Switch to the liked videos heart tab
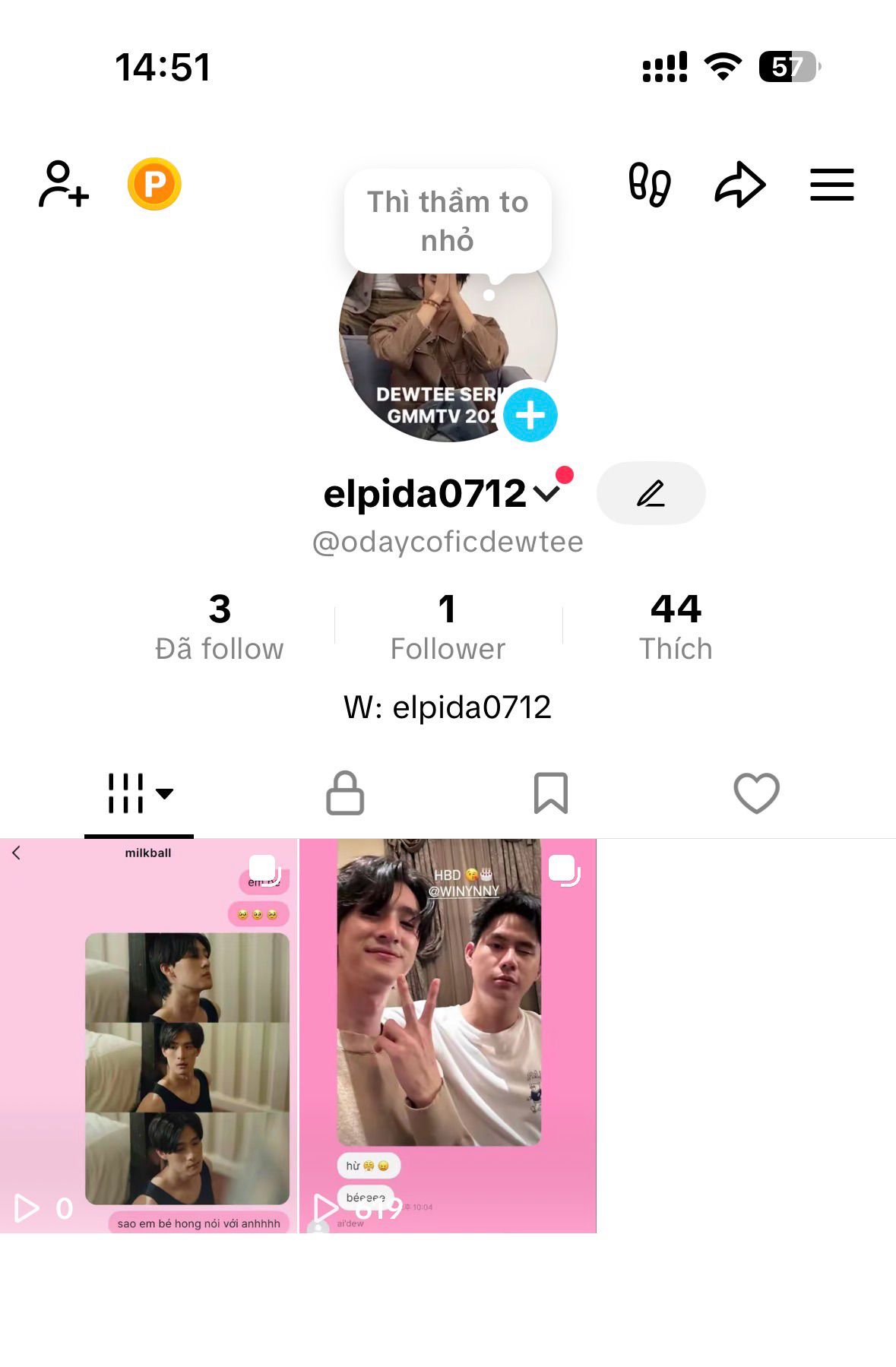The width and height of the screenshot is (896, 1367). 756,793
